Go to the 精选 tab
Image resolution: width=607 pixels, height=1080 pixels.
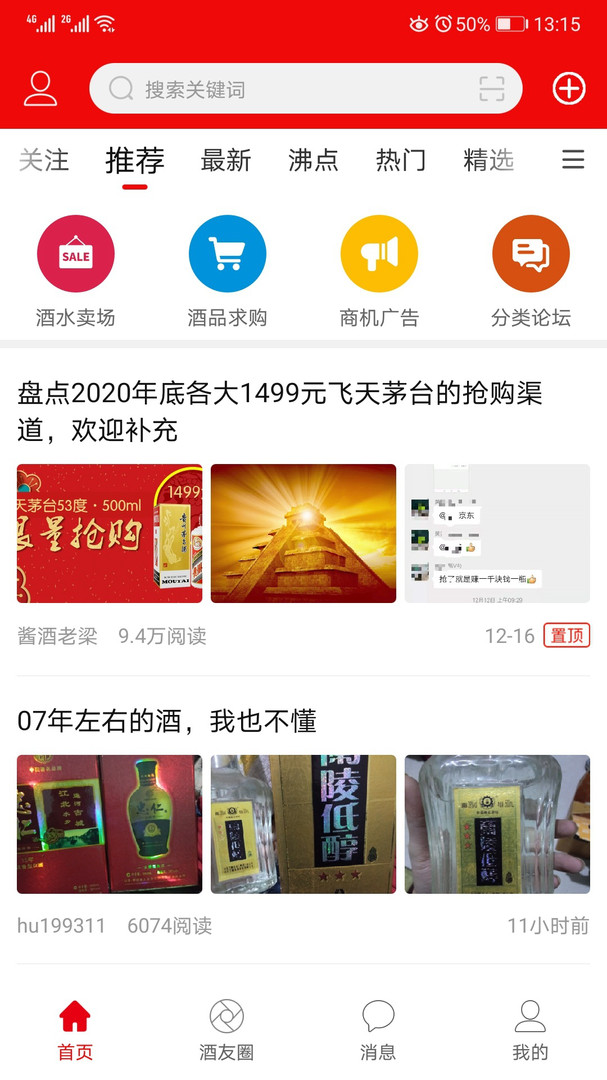point(488,160)
